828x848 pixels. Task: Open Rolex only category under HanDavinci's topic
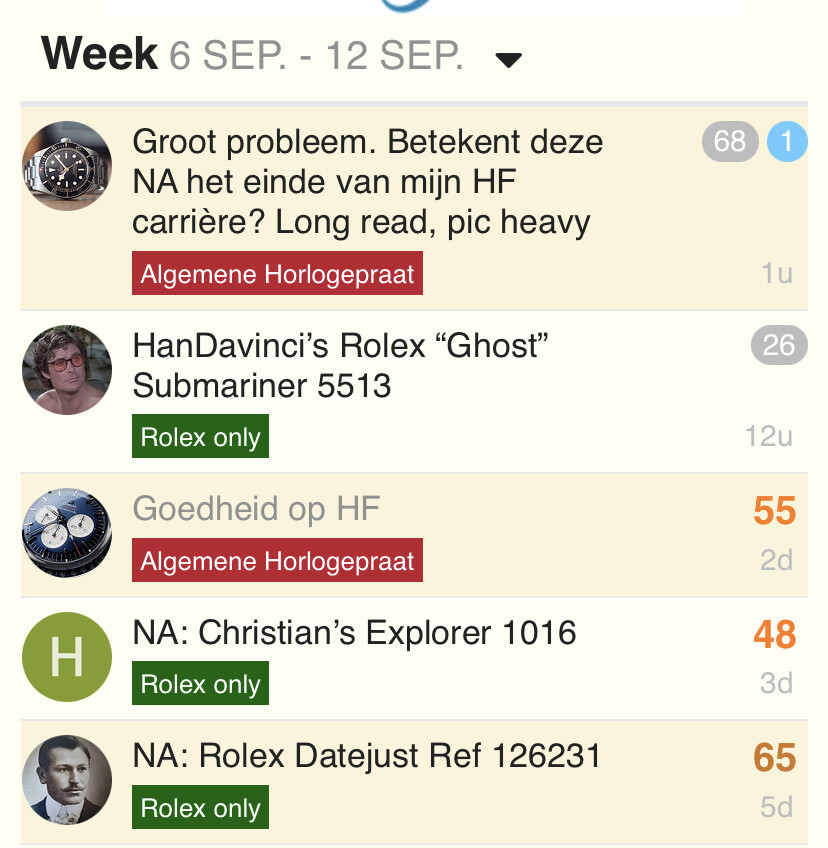(200, 438)
